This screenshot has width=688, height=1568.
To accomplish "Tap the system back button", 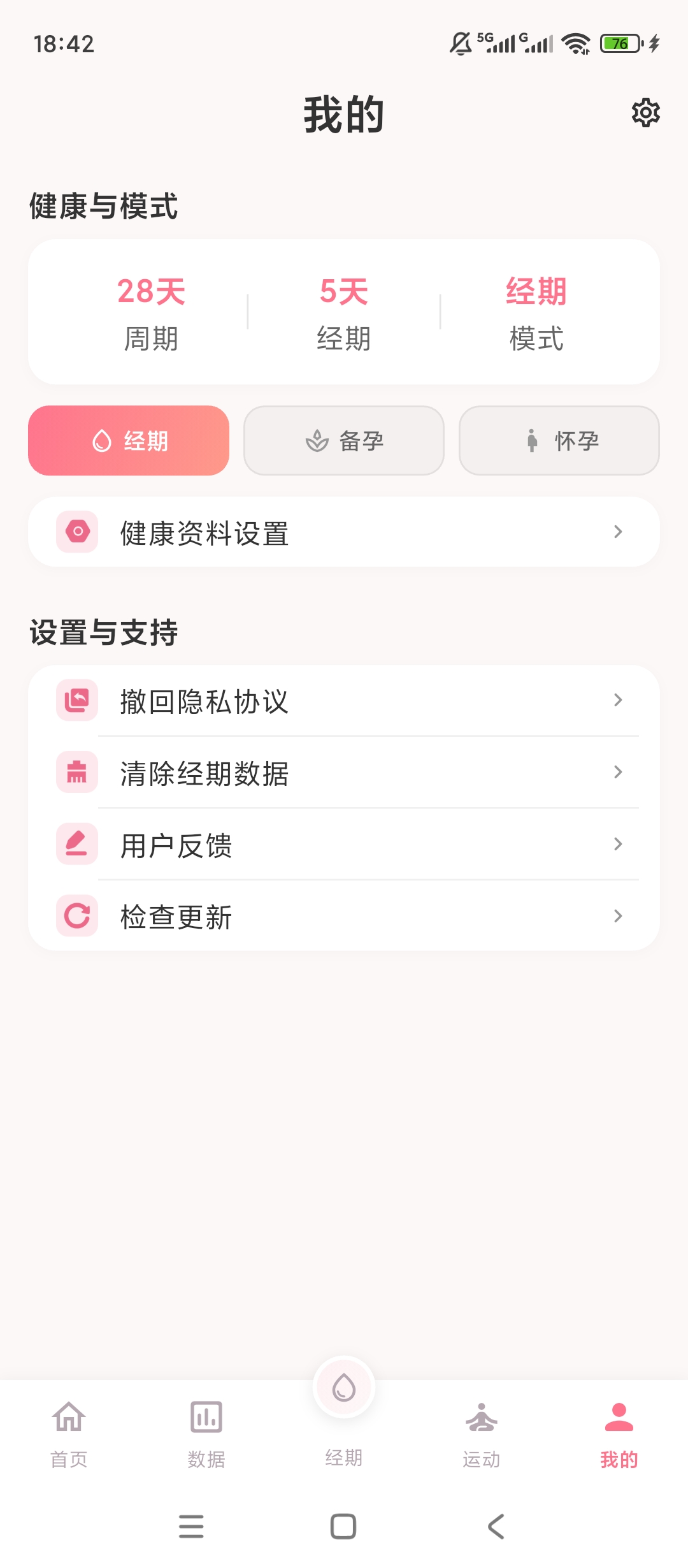I will coord(496,1527).
